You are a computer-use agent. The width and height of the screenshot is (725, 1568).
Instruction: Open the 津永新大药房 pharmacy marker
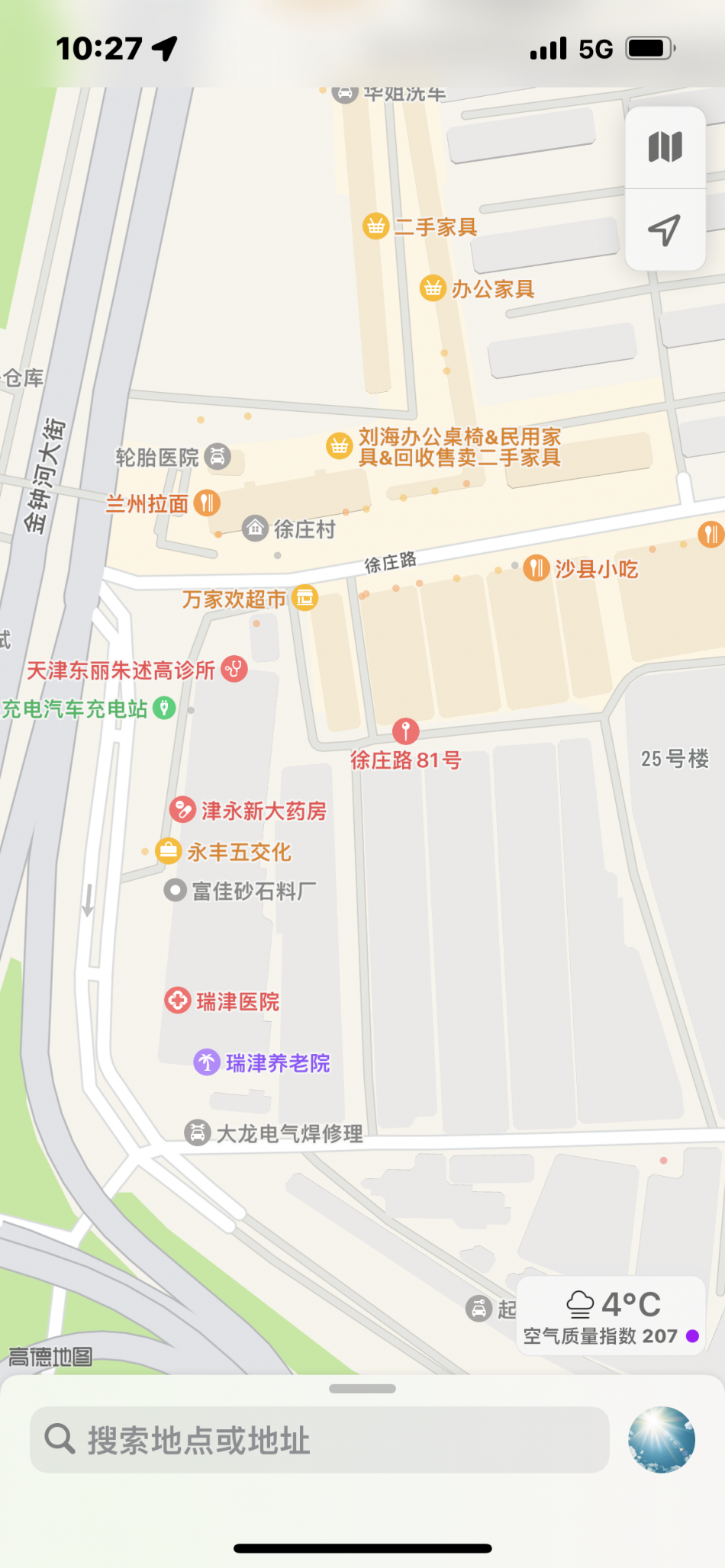183,810
